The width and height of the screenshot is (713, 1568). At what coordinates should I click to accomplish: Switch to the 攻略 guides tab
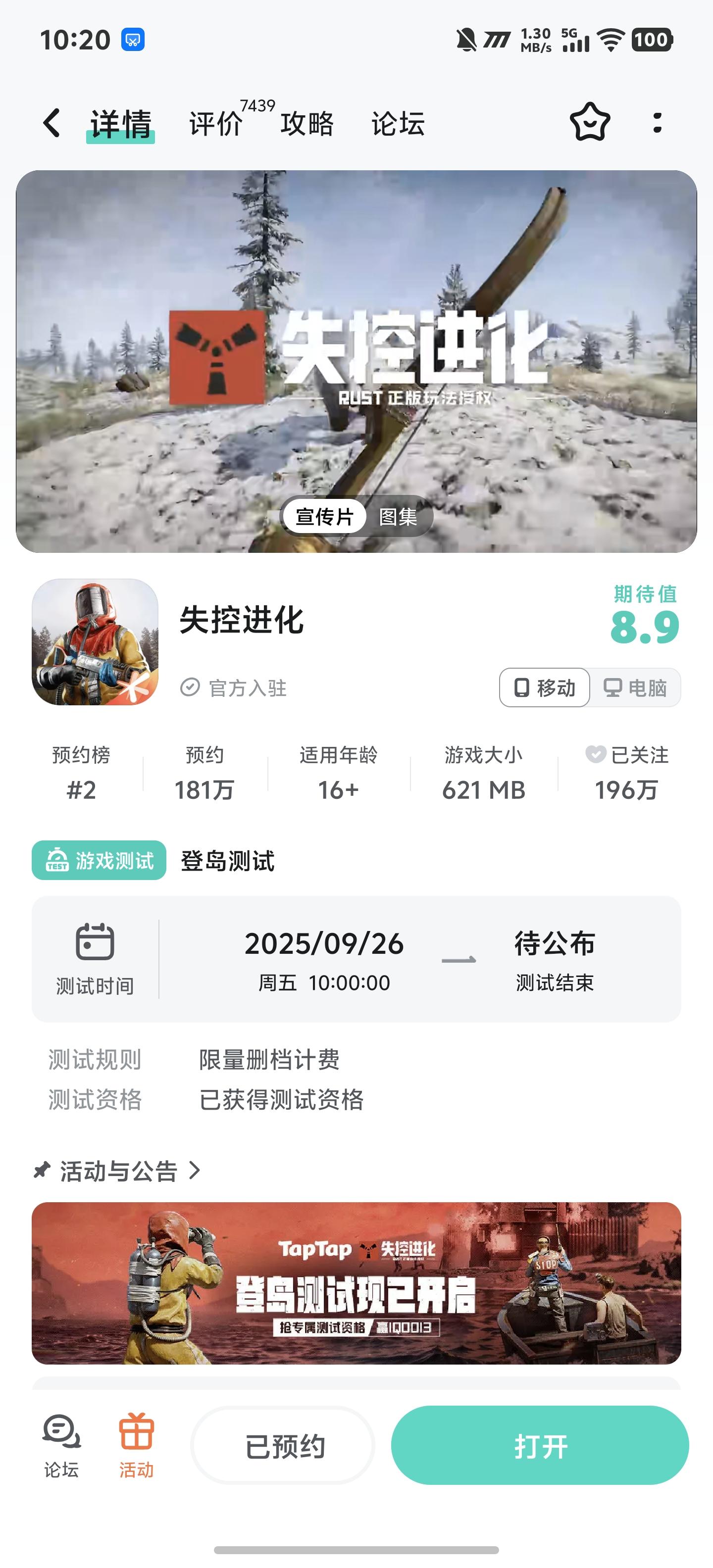tap(307, 124)
